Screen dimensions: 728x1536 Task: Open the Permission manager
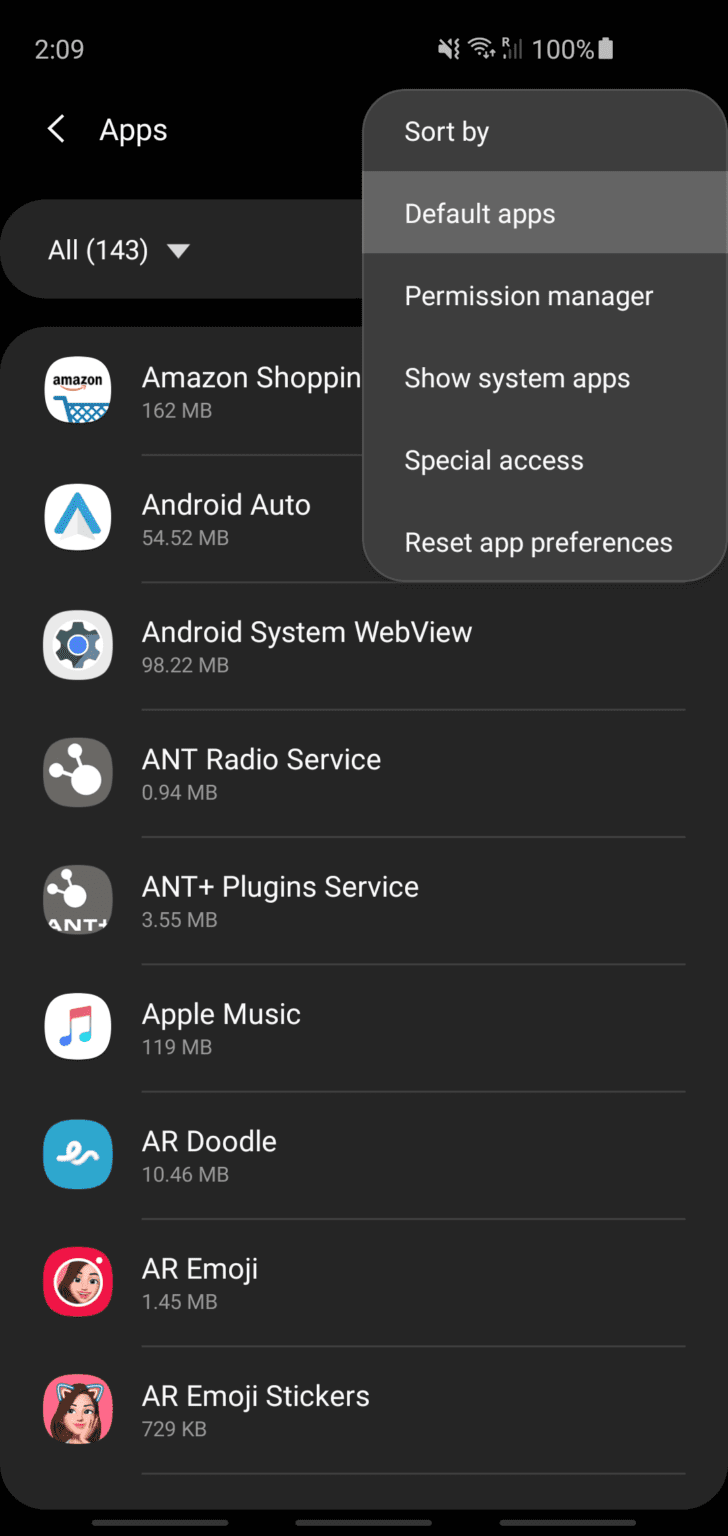click(528, 295)
